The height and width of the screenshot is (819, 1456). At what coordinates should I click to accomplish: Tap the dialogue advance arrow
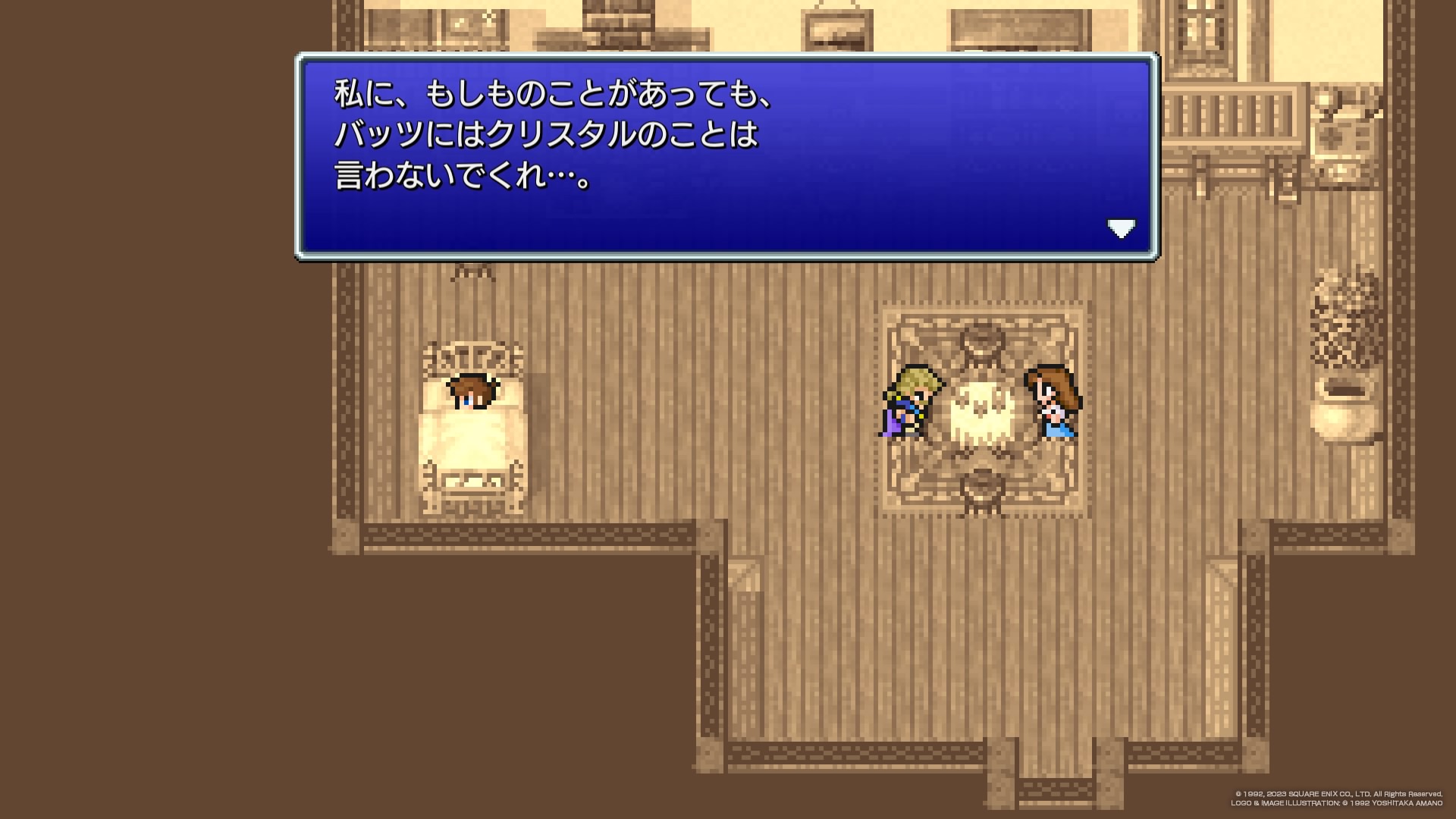(x=1121, y=228)
